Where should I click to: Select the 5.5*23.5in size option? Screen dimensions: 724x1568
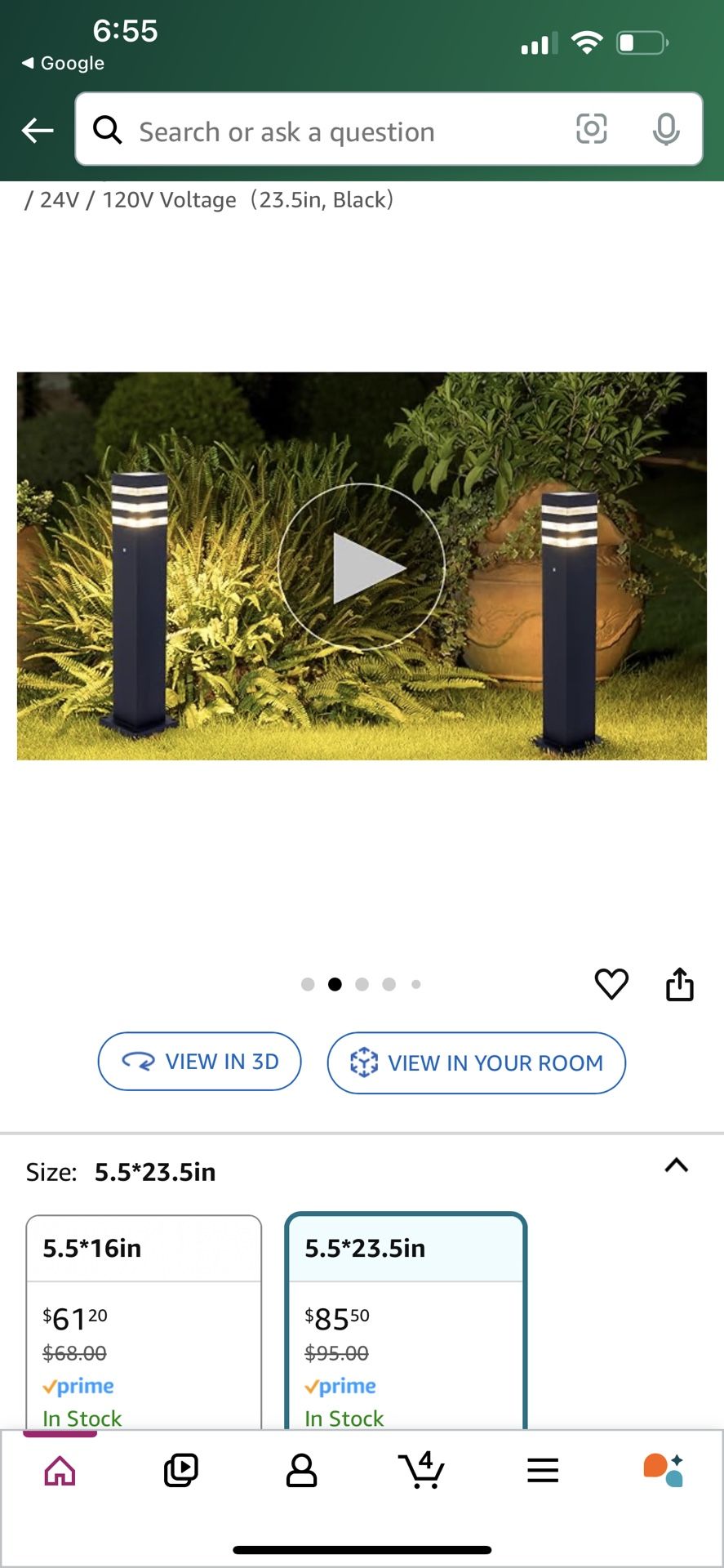pyautogui.click(x=406, y=1323)
